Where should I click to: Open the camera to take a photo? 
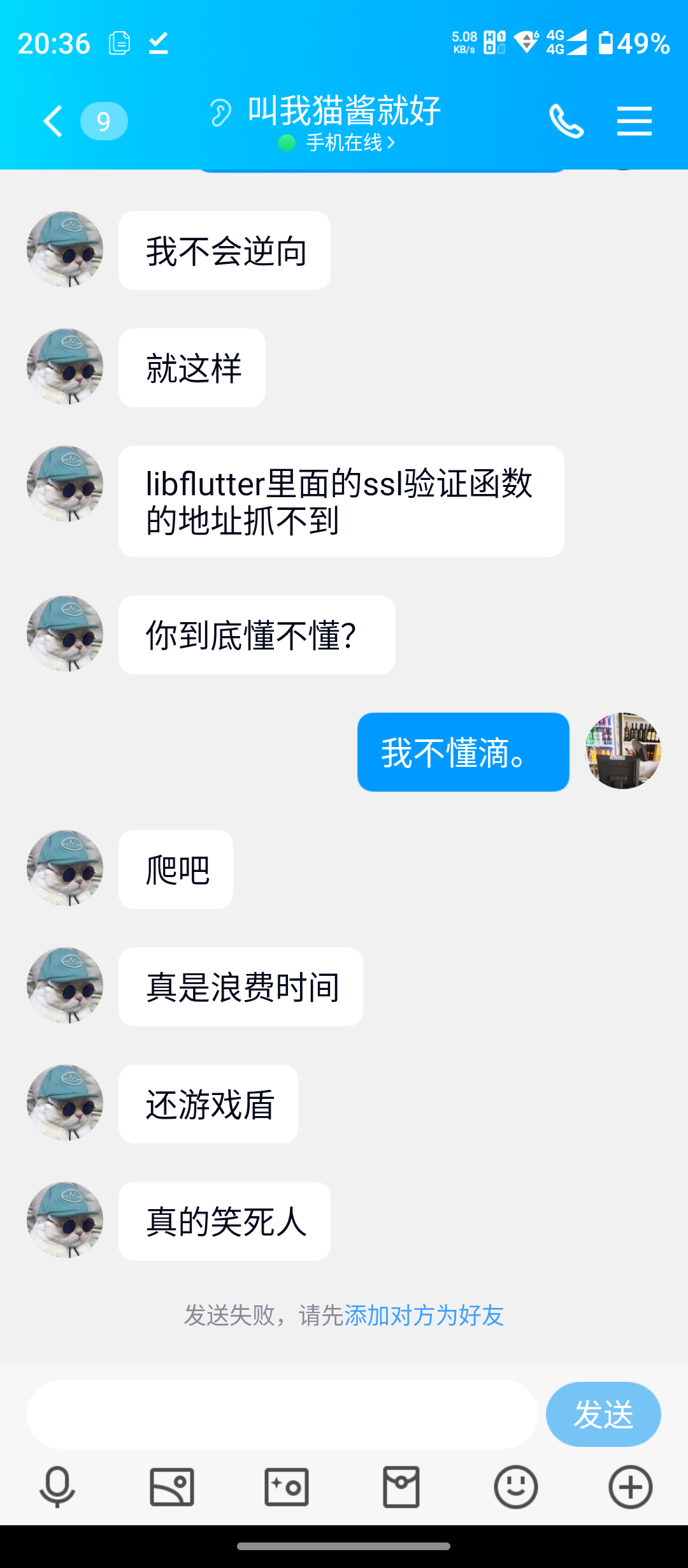click(x=287, y=1486)
